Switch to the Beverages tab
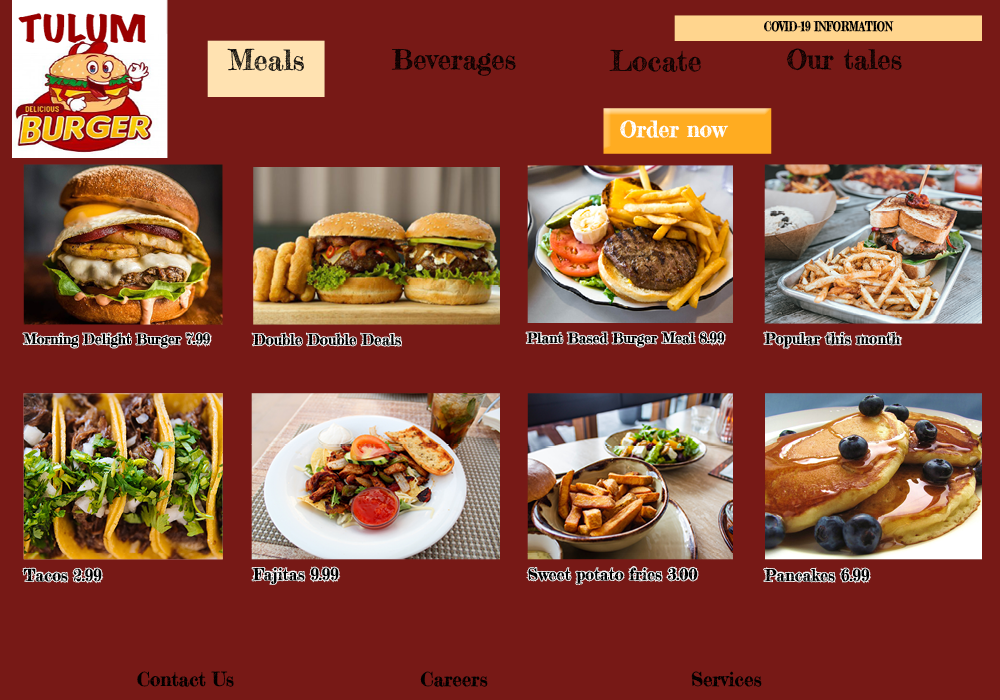1000x700 pixels. [x=454, y=61]
